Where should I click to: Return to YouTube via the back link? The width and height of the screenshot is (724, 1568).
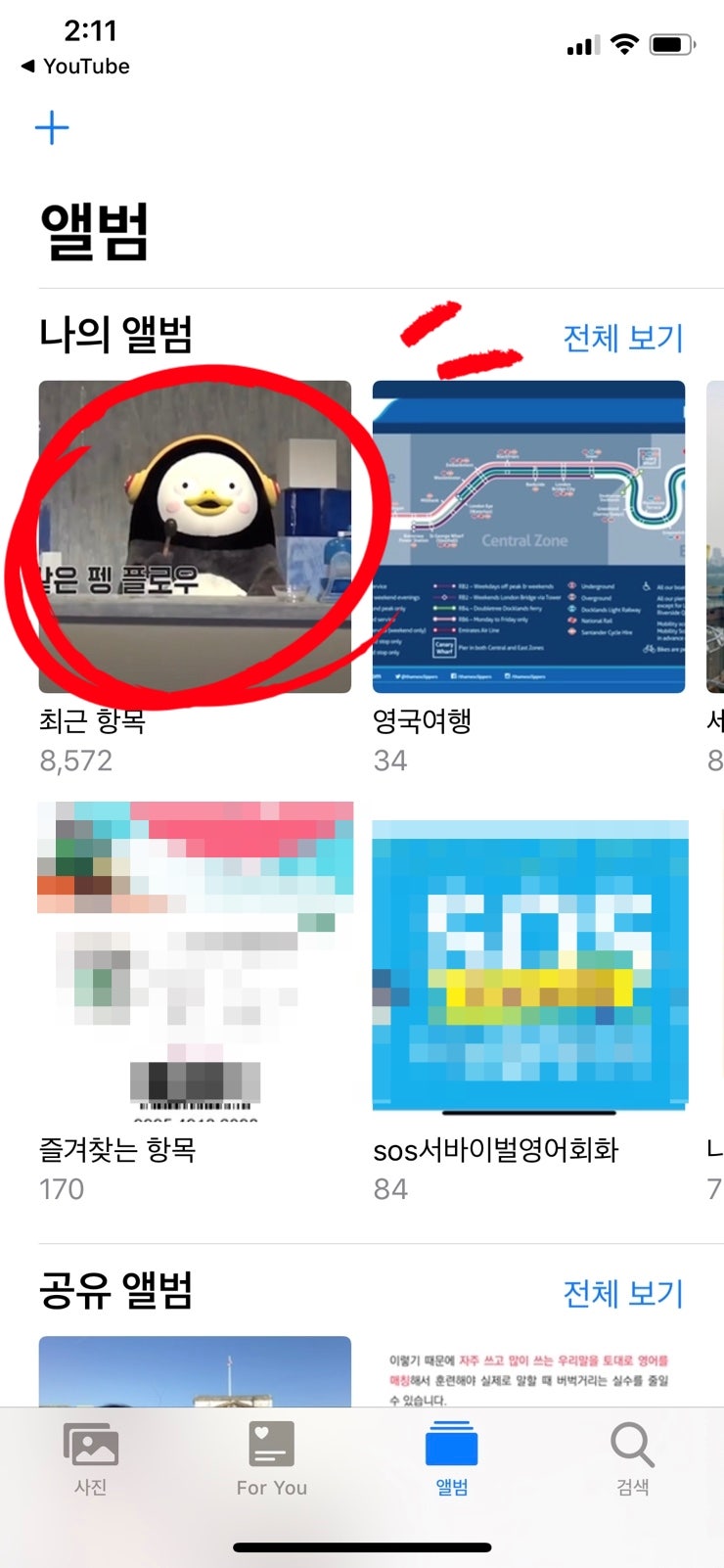tap(75, 67)
